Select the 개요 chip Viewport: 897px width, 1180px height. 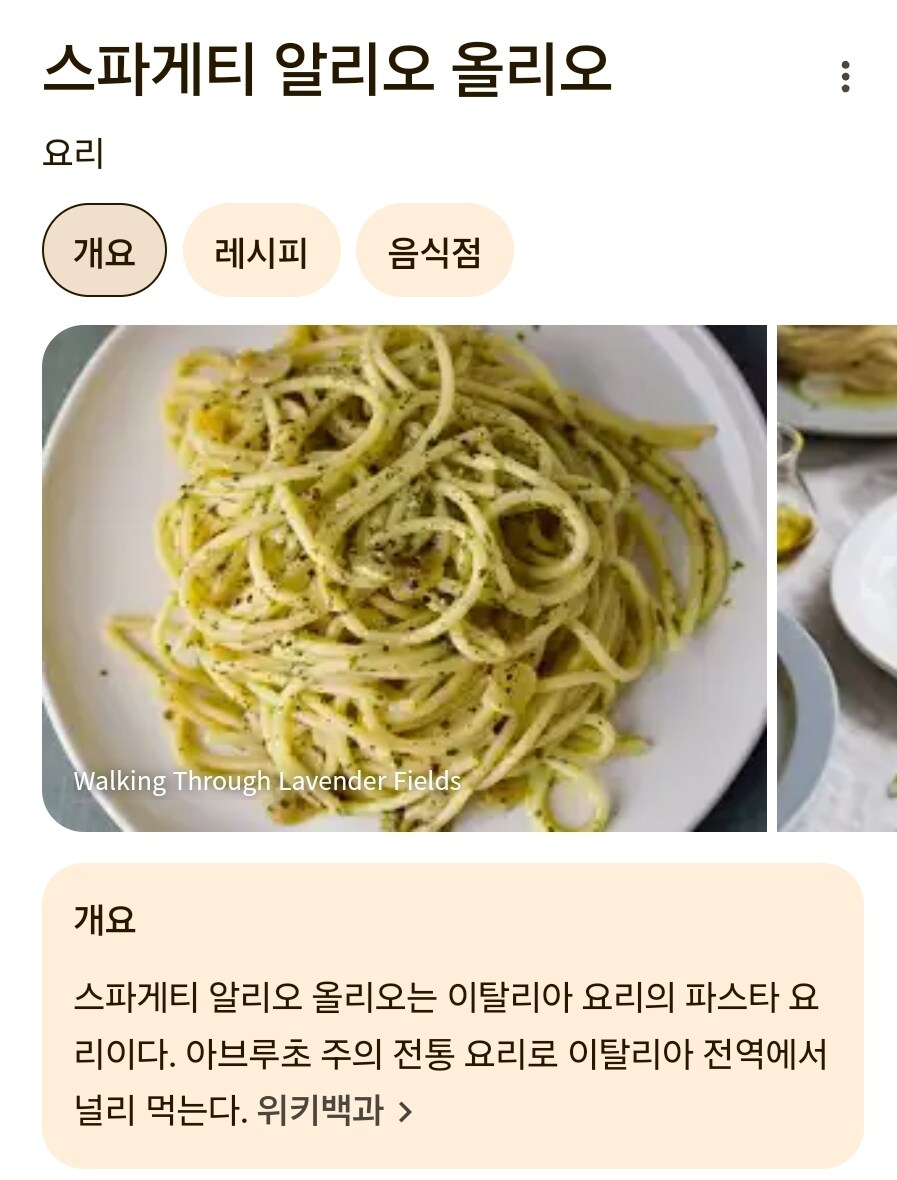pos(104,251)
